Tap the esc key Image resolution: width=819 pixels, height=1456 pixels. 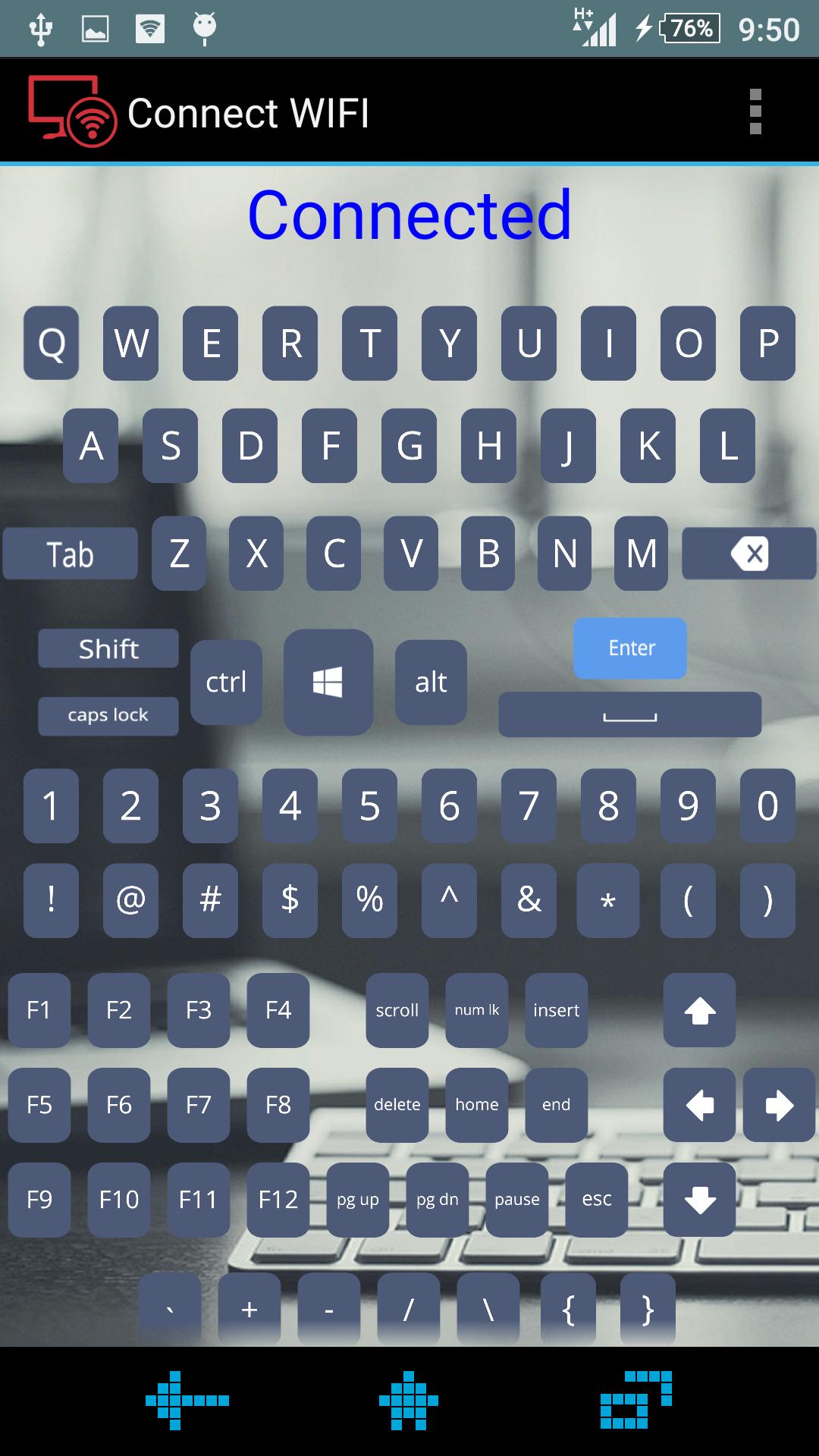[597, 1199]
